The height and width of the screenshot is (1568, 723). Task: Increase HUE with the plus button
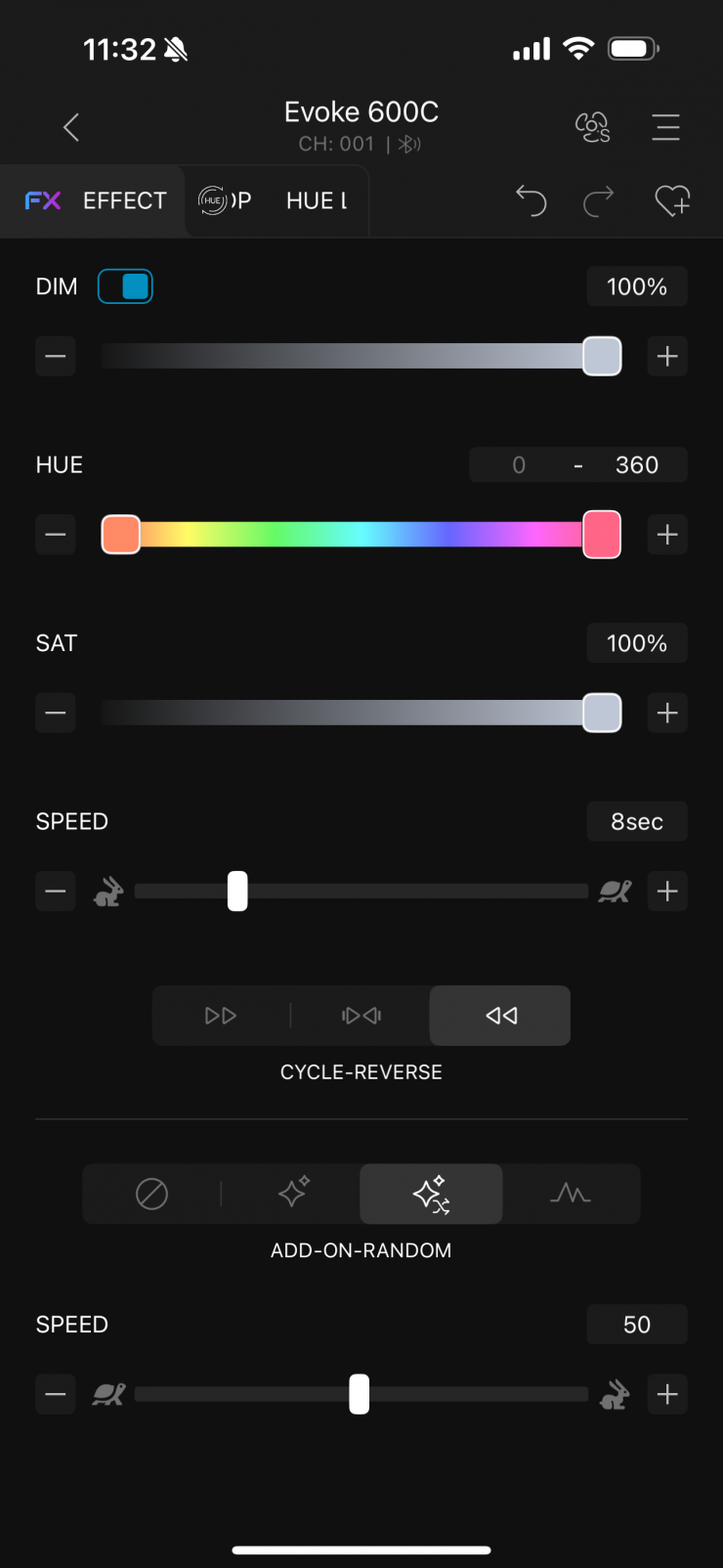(667, 535)
